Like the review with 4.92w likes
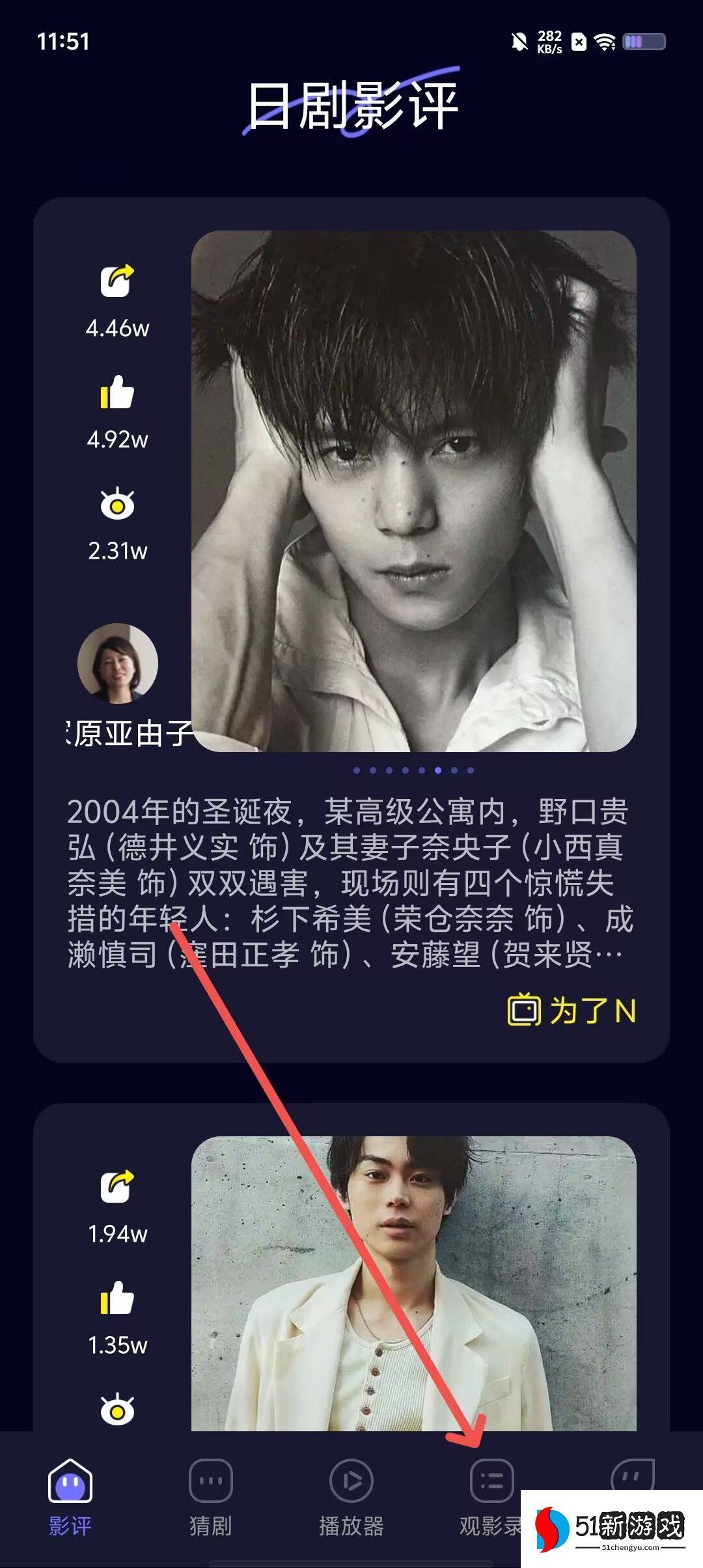Viewport: 703px width, 1568px height. pyautogui.click(x=117, y=393)
